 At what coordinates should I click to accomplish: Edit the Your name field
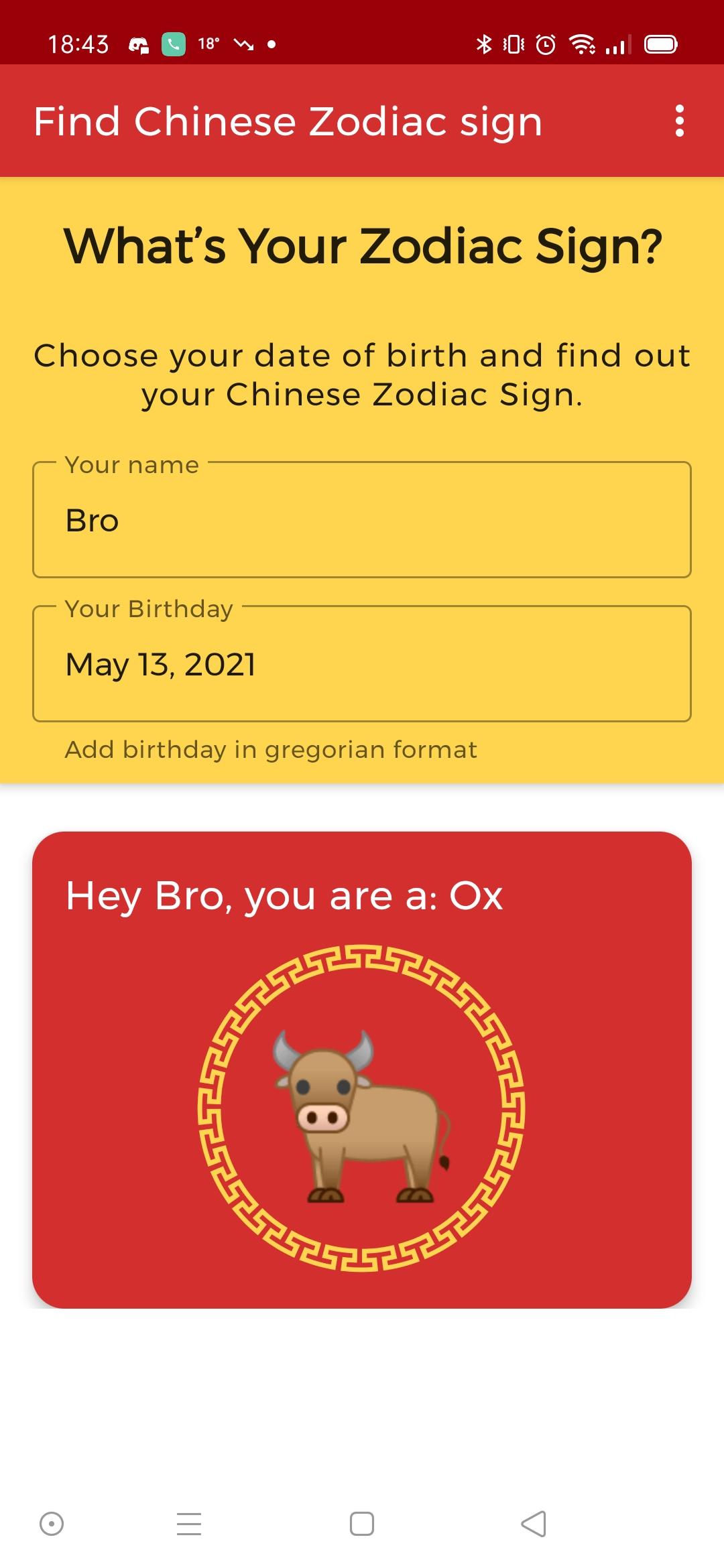(x=362, y=521)
